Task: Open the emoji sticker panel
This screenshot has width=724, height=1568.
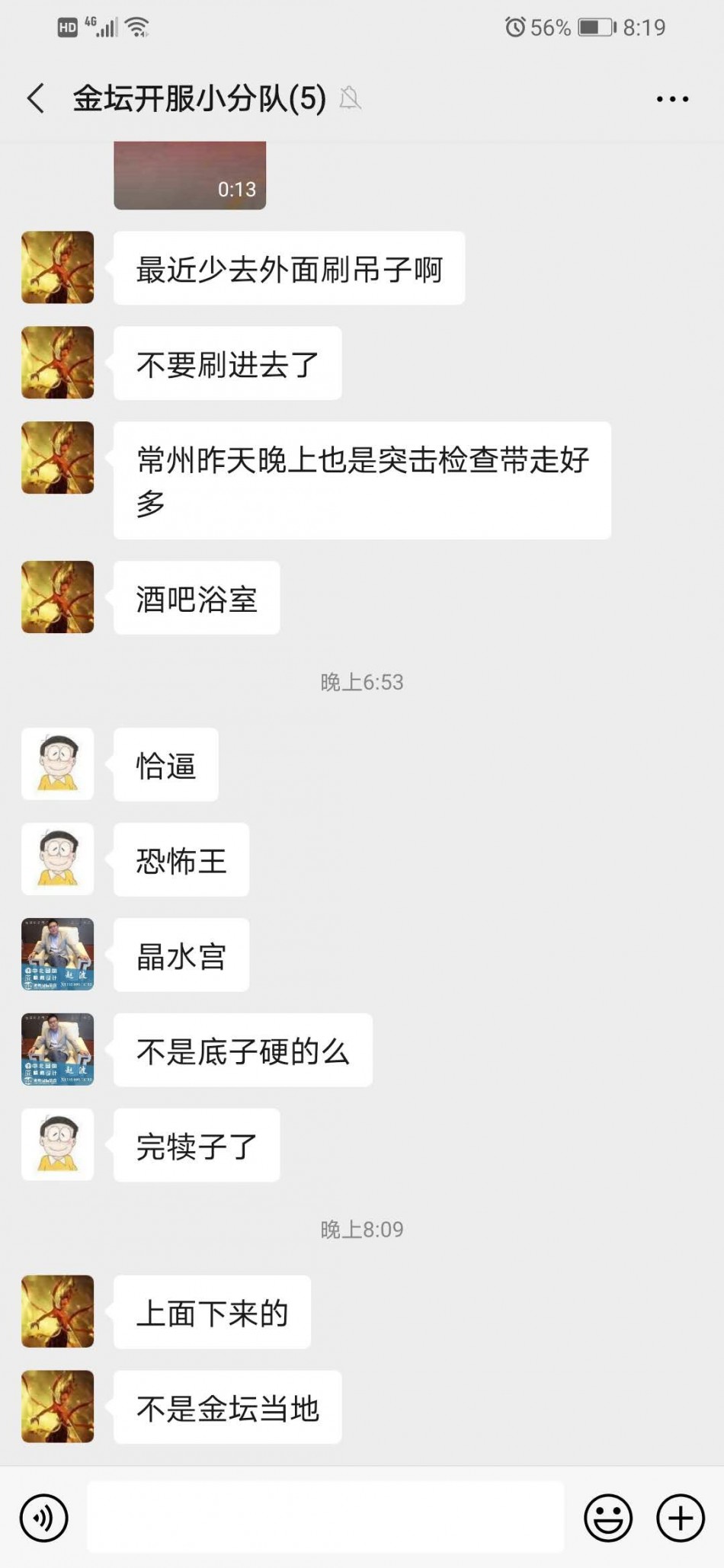Action: point(607,1517)
